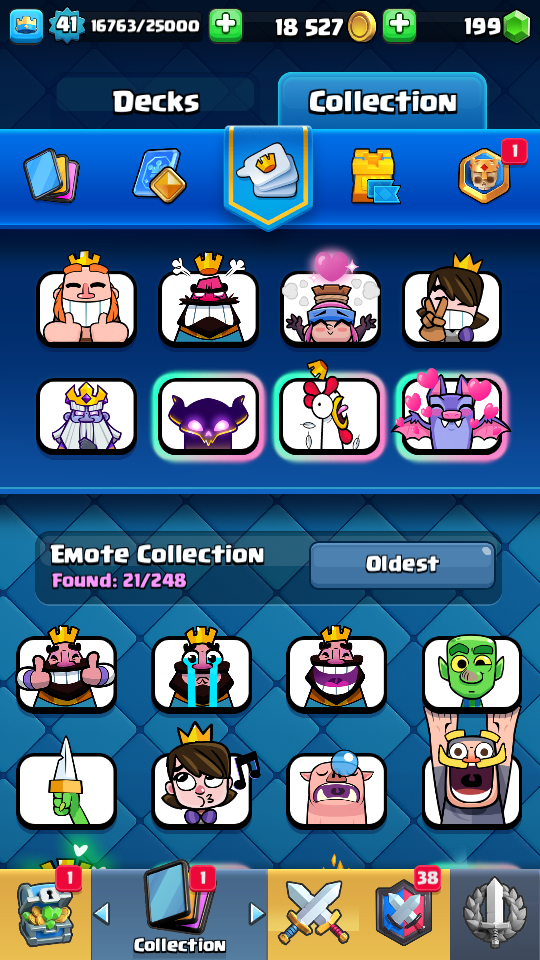Tap the green plus next to experience

click(225, 26)
